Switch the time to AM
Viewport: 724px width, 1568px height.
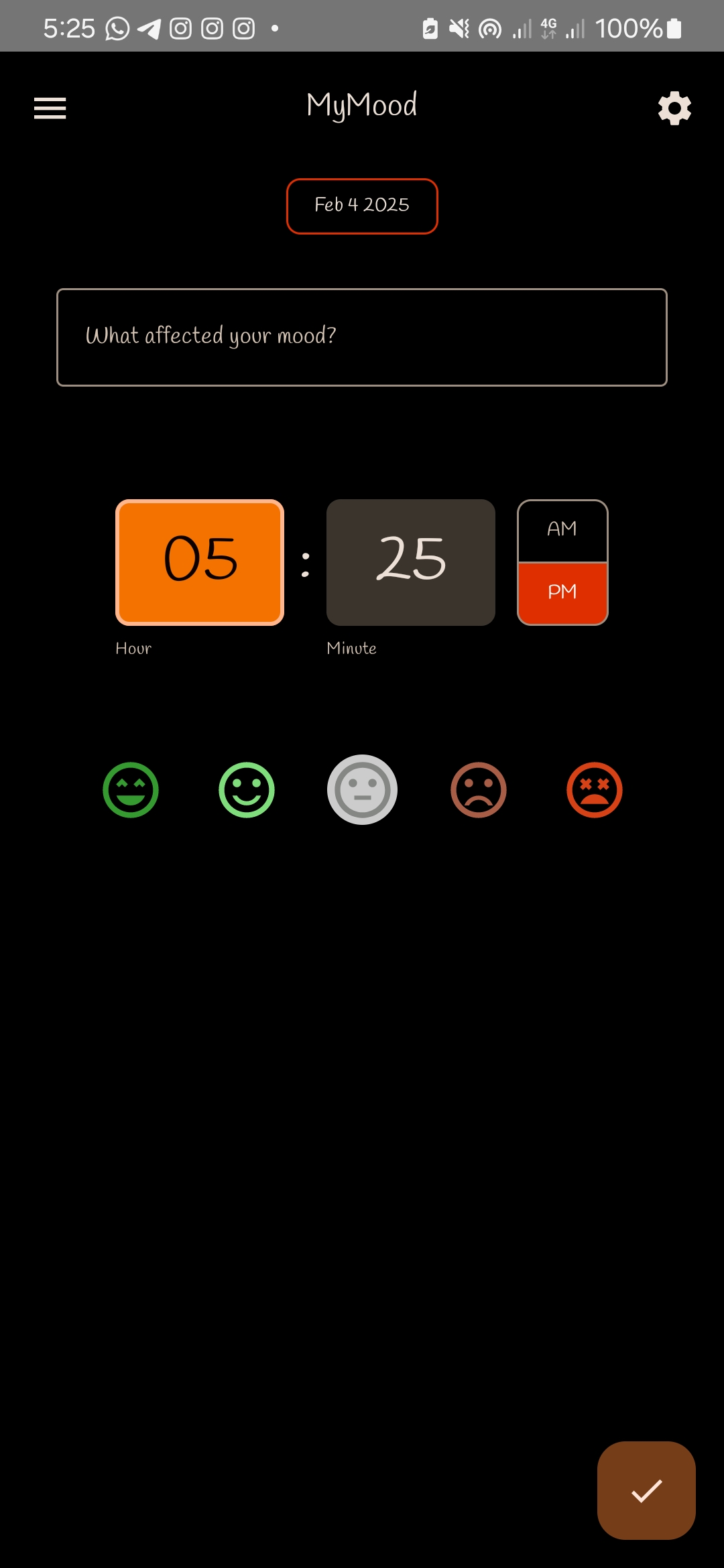pyautogui.click(x=562, y=531)
